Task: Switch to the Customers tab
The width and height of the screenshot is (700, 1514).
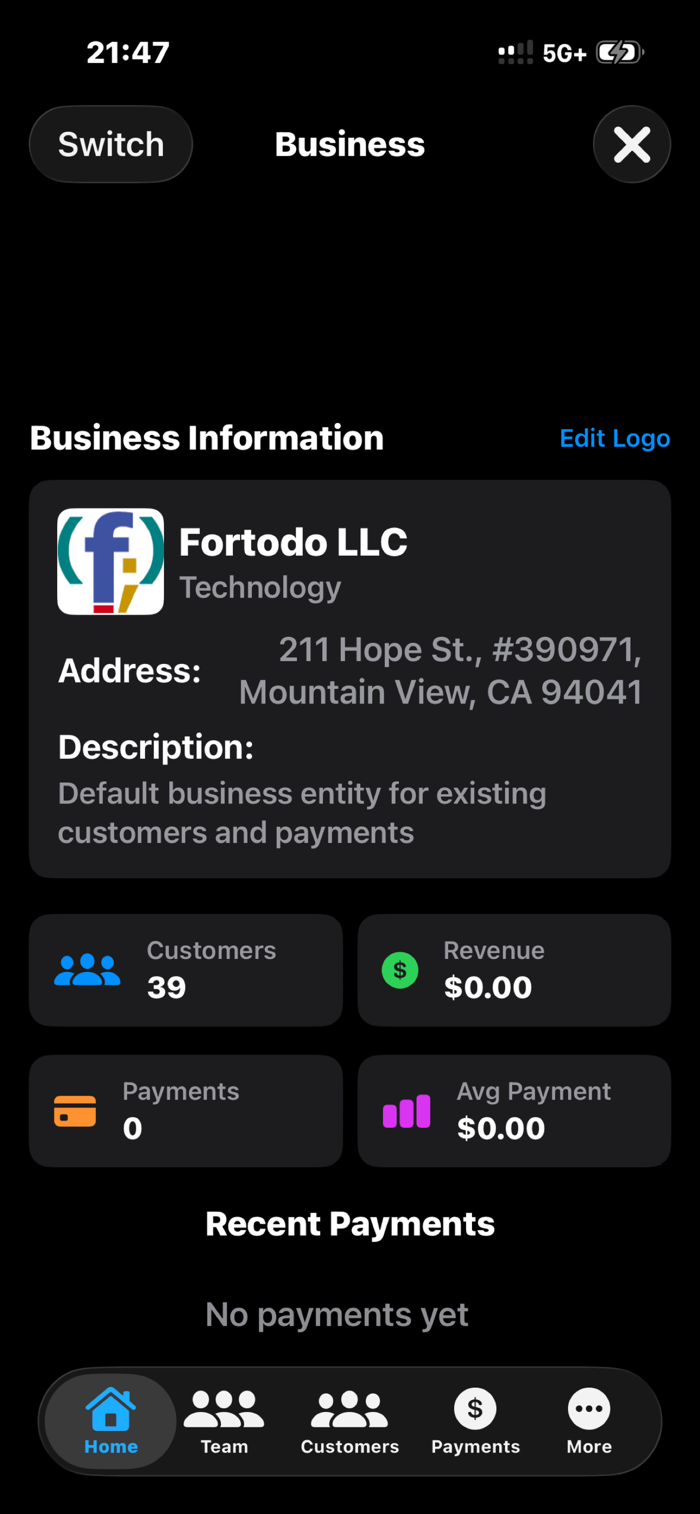Action: pos(350,1421)
